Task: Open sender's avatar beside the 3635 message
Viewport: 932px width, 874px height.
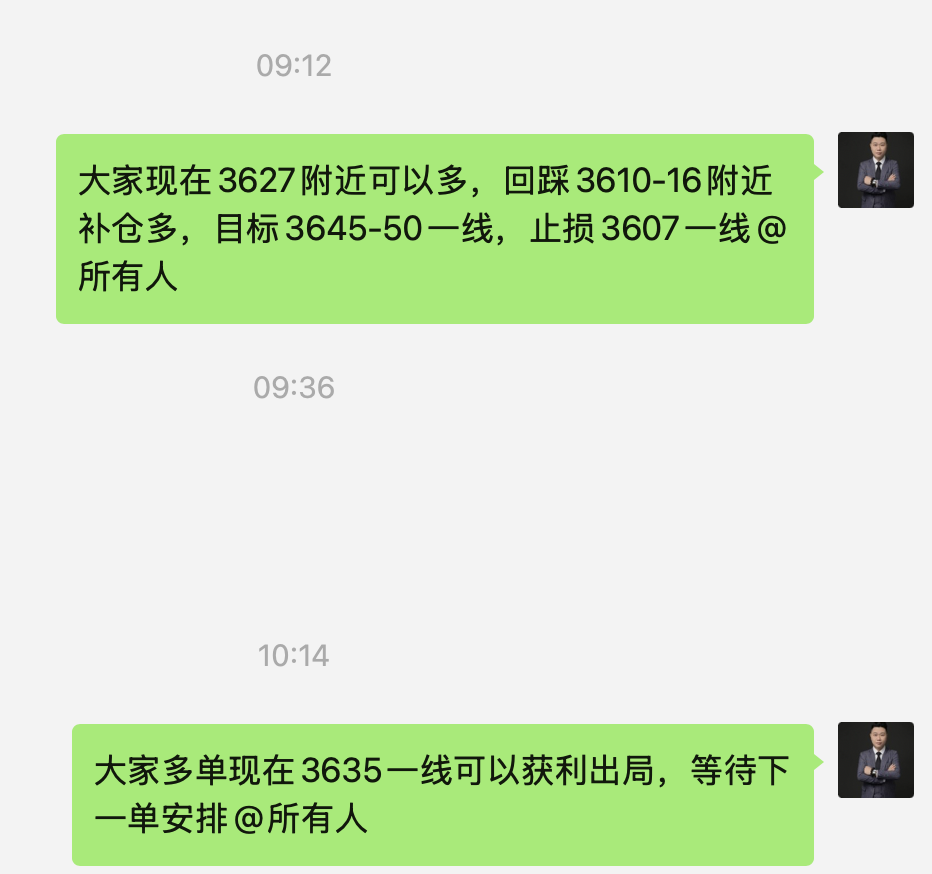Action: [875, 760]
